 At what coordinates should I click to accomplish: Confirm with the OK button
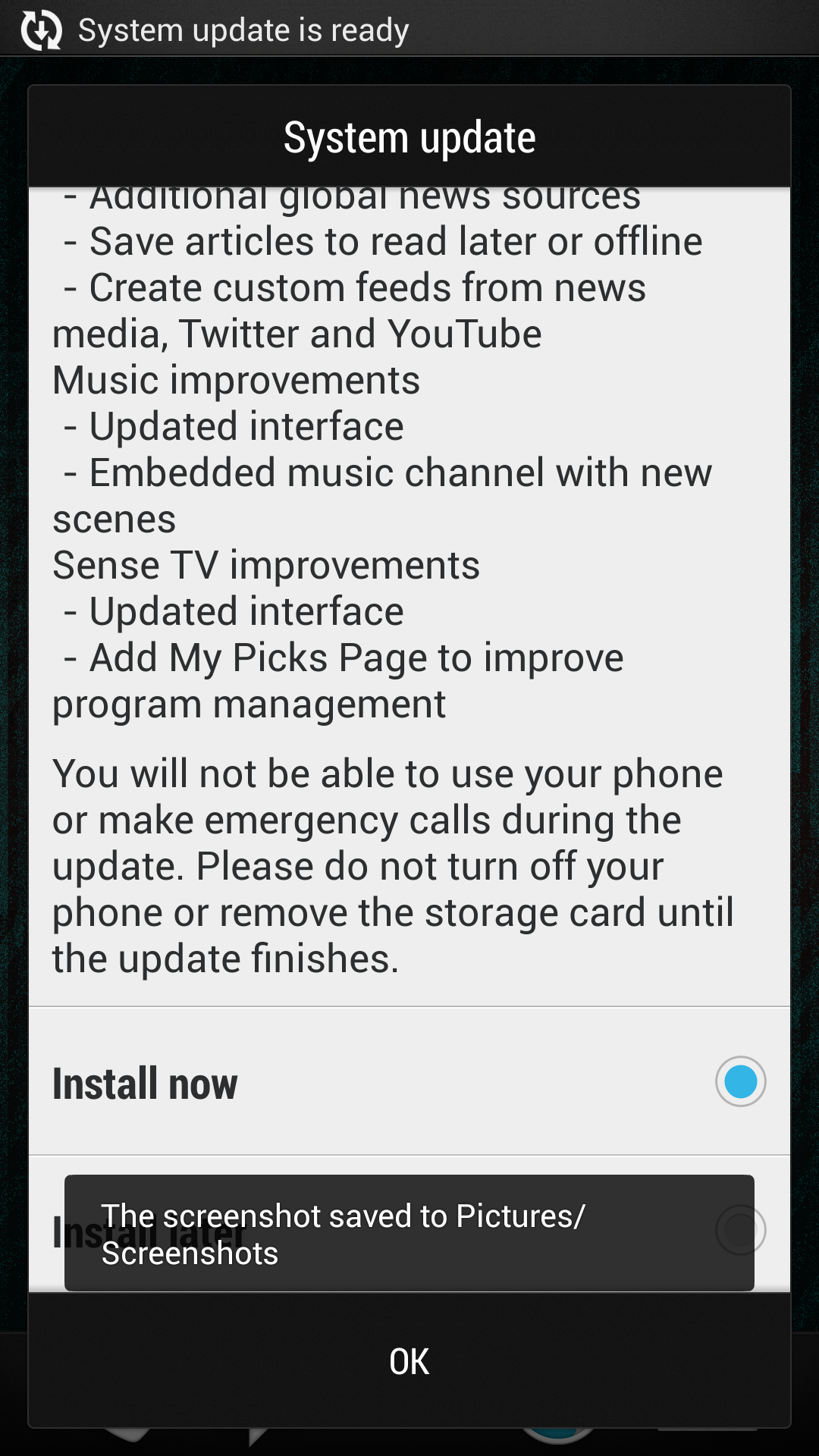[409, 1361]
